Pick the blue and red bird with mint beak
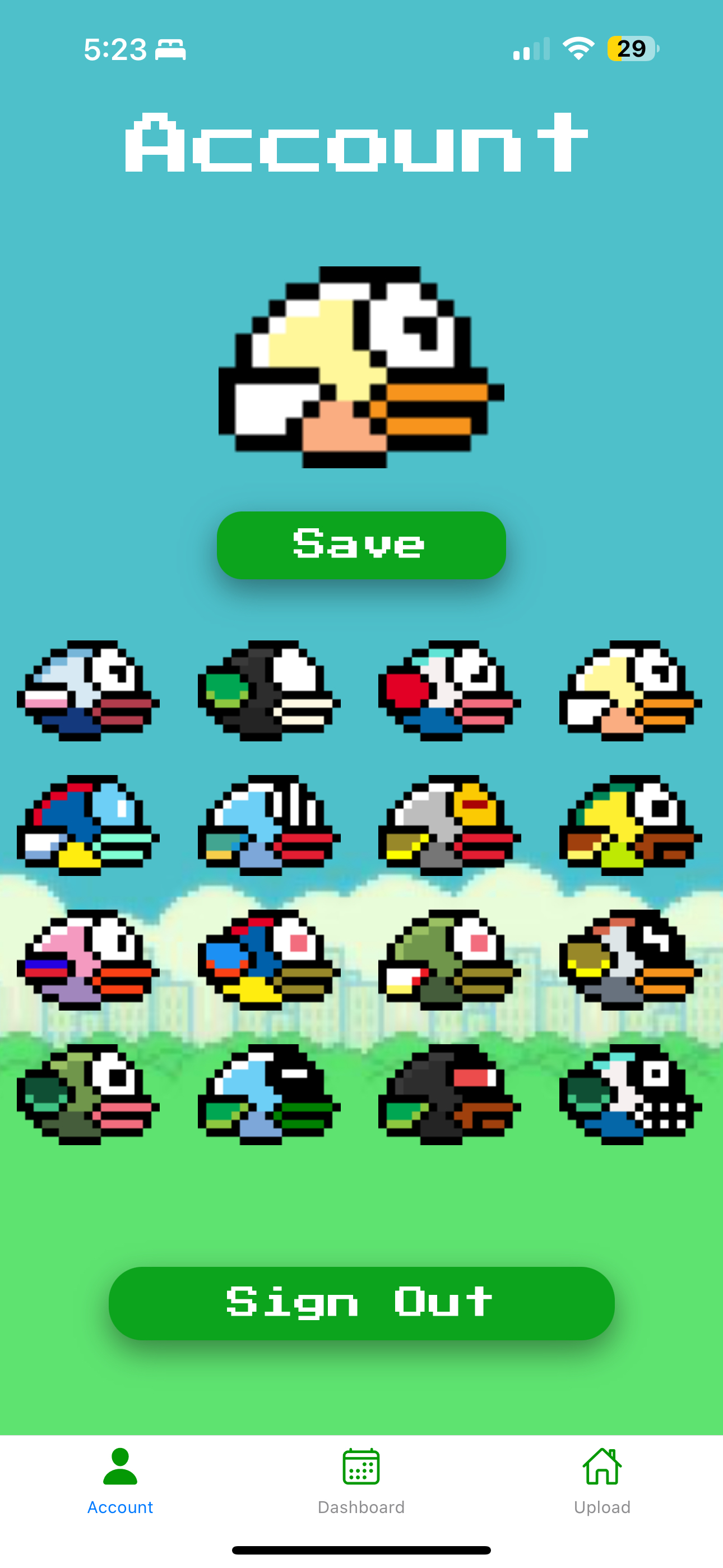Image resolution: width=723 pixels, height=1568 pixels. [x=88, y=825]
